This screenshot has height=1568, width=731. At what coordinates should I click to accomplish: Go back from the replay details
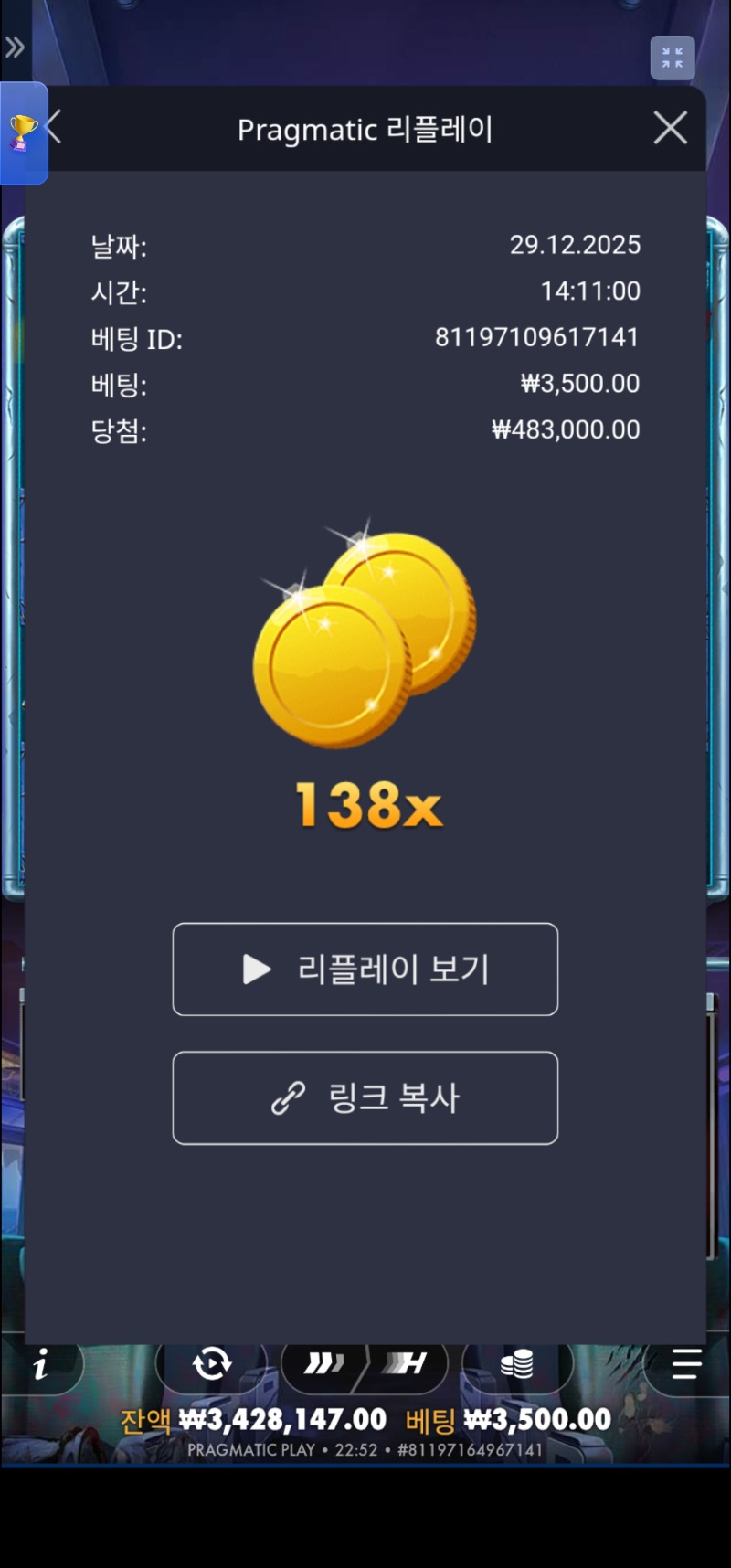[55, 127]
